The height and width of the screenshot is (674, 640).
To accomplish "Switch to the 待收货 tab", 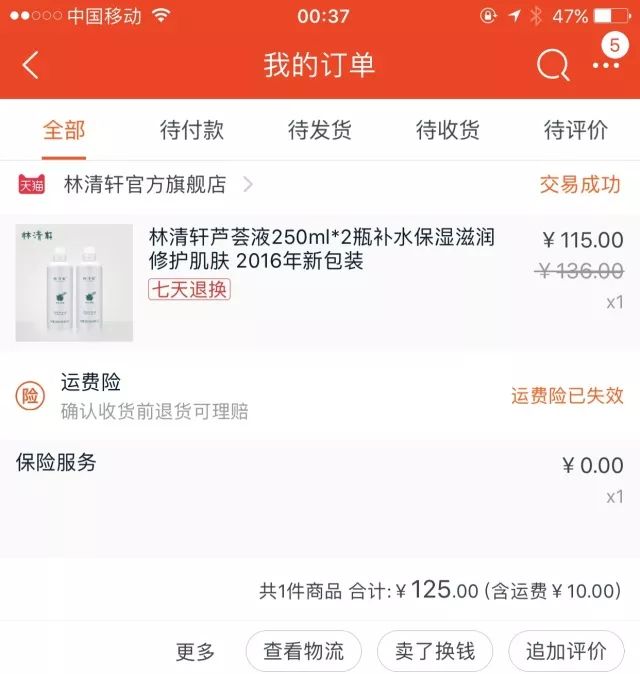I will pyautogui.click(x=448, y=130).
